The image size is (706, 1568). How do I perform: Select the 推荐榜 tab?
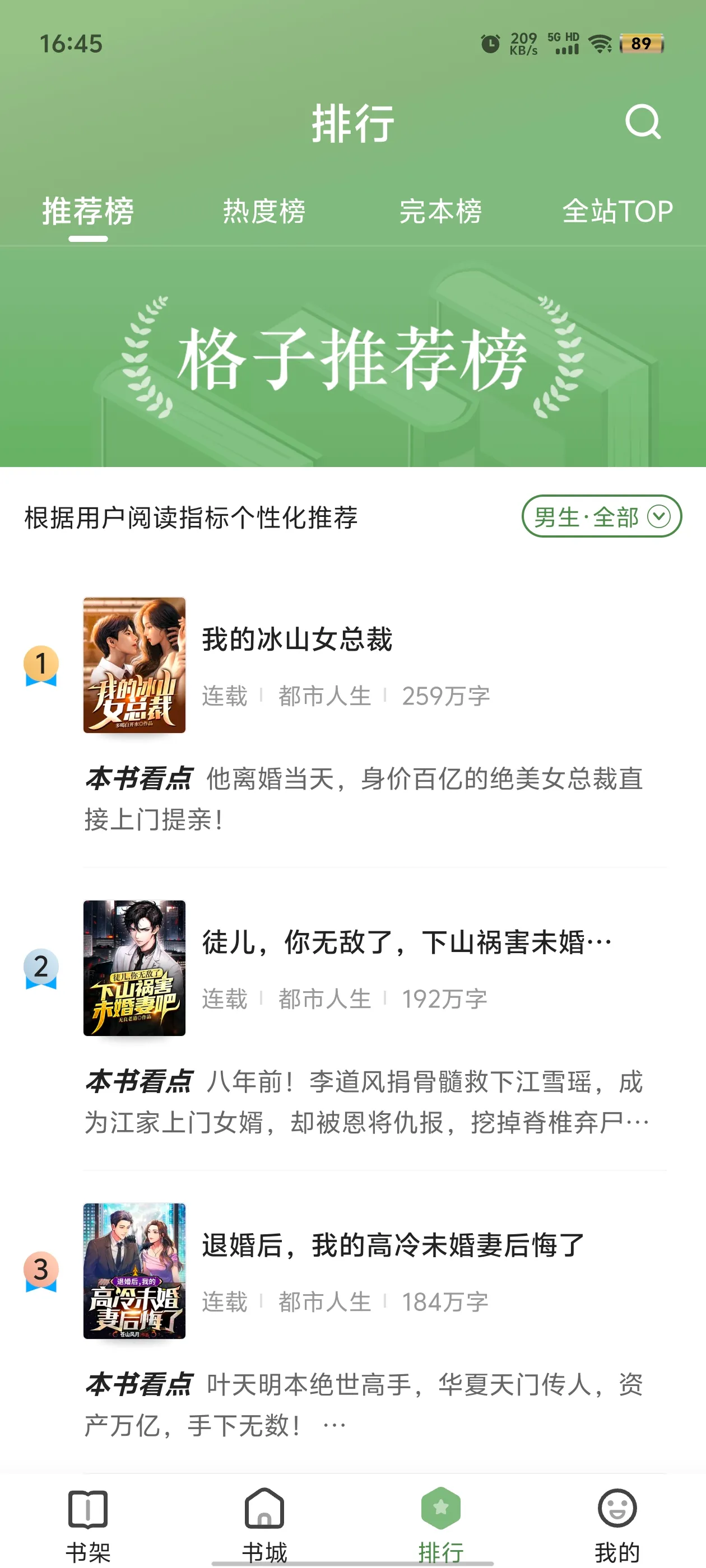click(x=89, y=211)
